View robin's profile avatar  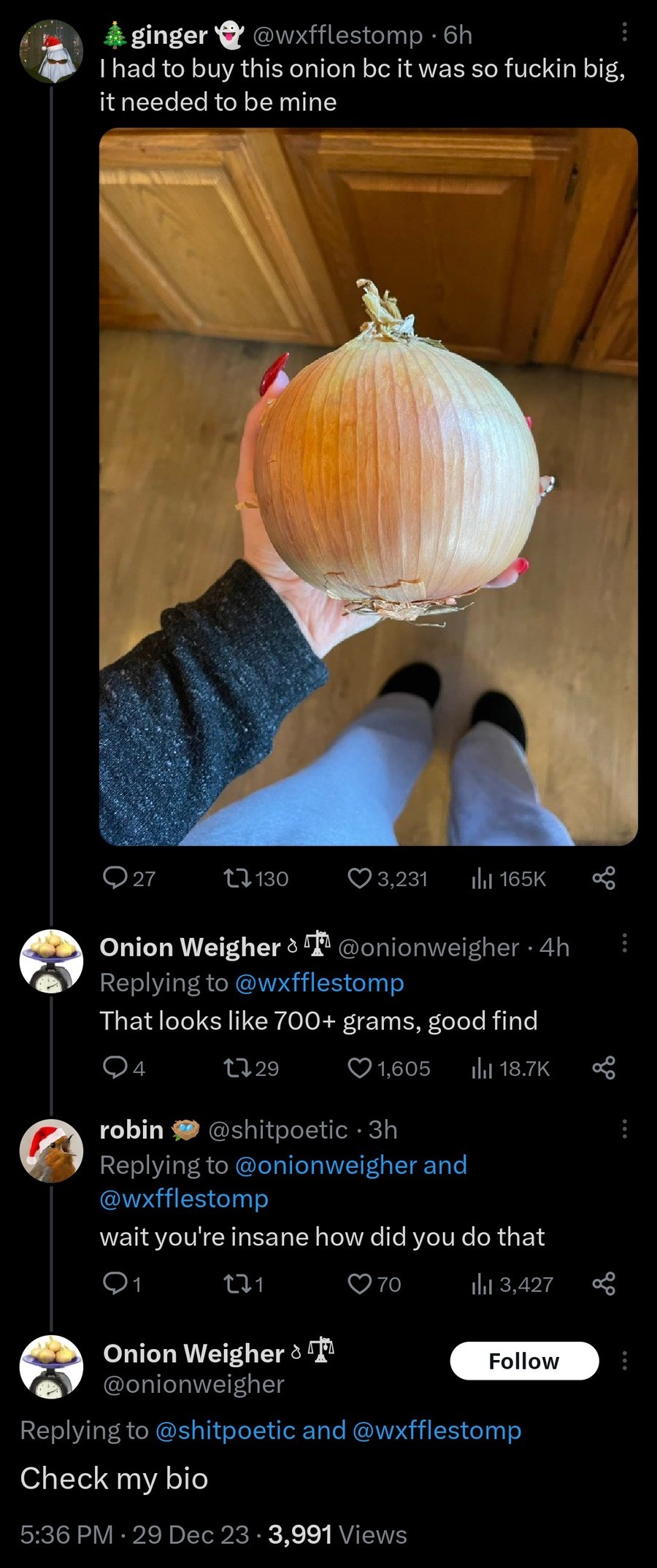click(x=51, y=1150)
